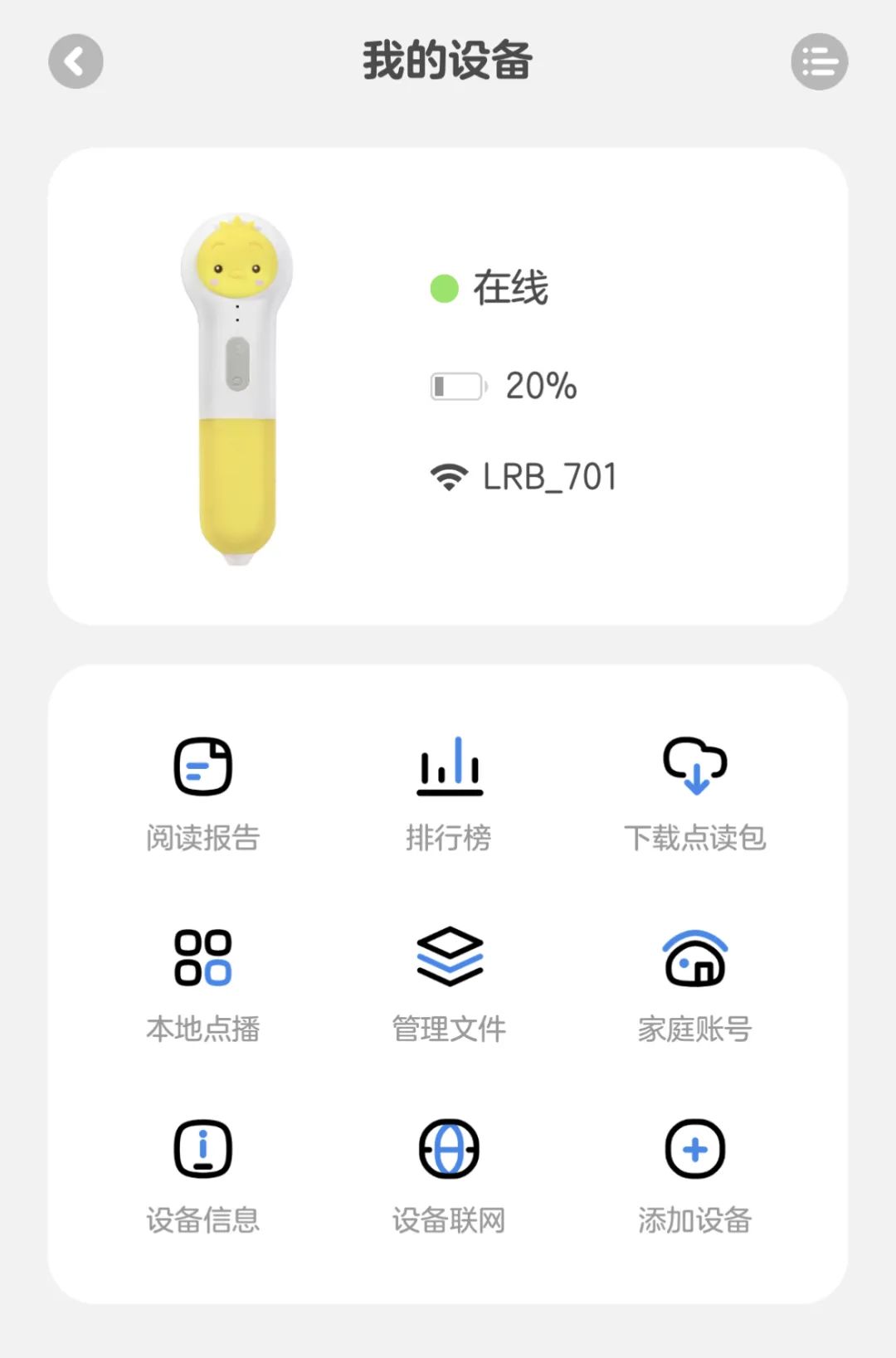Image resolution: width=896 pixels, height=1358 pixels.
Task: Tap 添加设备 to add a device
Action: pyautogui.click(x=695, y=1177)
